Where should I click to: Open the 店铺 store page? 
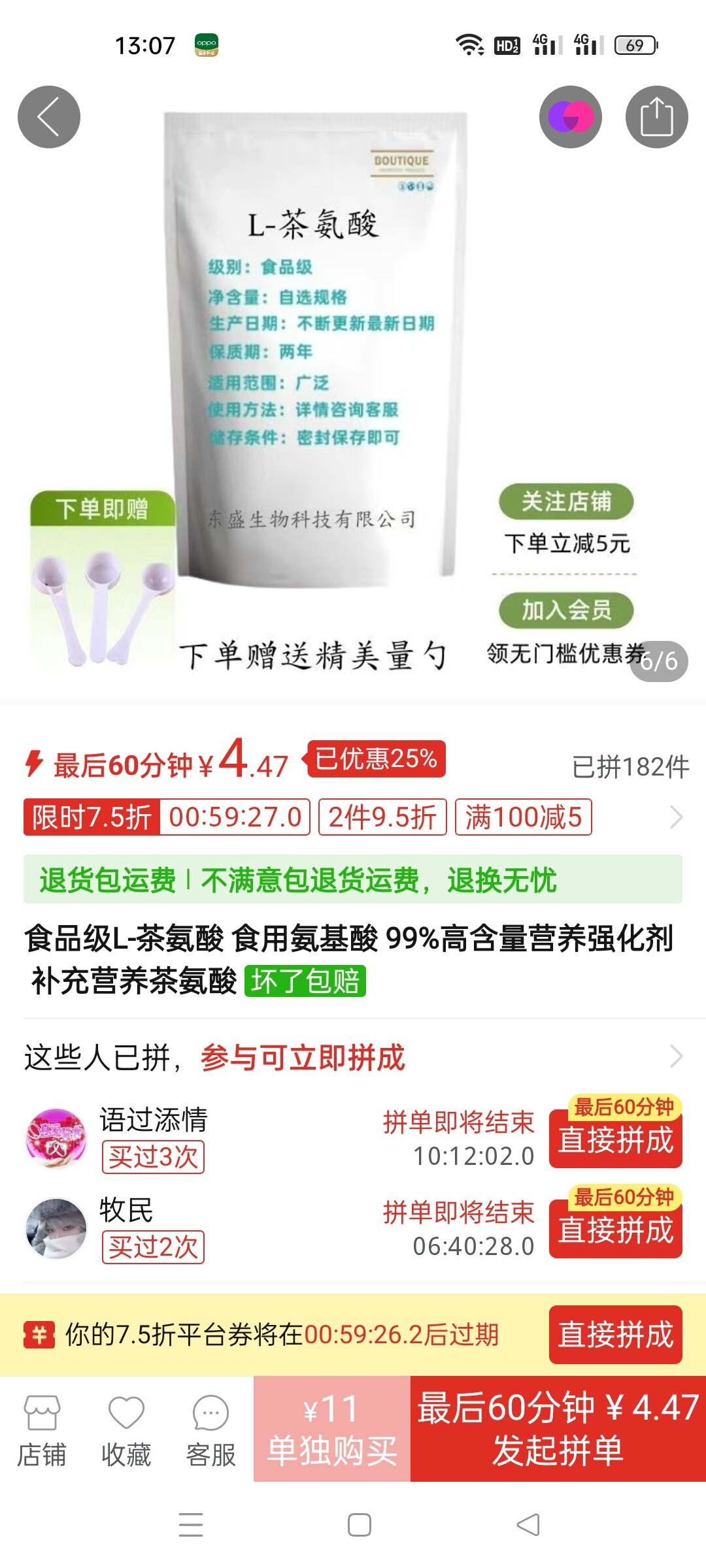(42, 1430)
